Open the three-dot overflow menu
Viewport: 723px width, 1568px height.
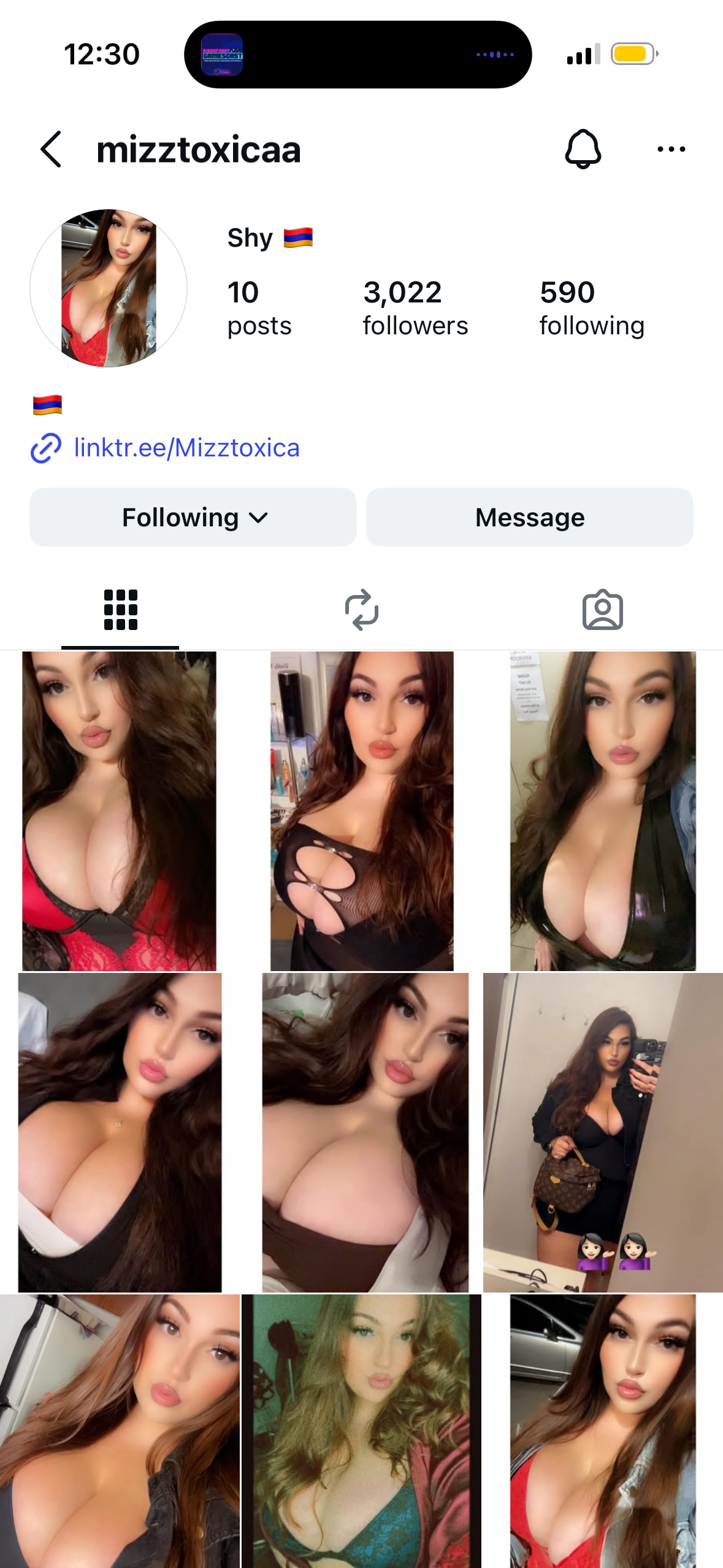(671, 149)
